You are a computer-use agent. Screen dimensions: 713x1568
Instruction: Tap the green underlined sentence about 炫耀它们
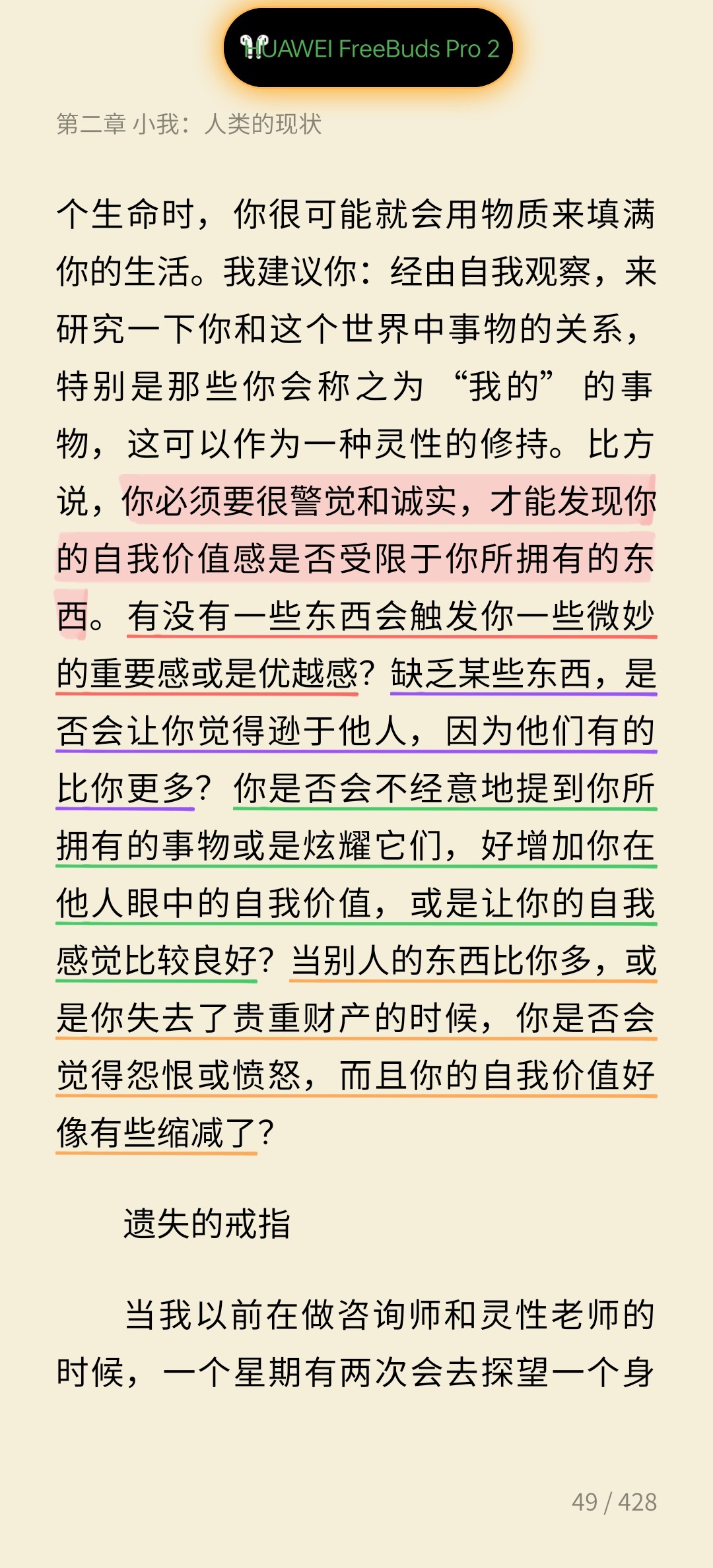coord(356,874)
